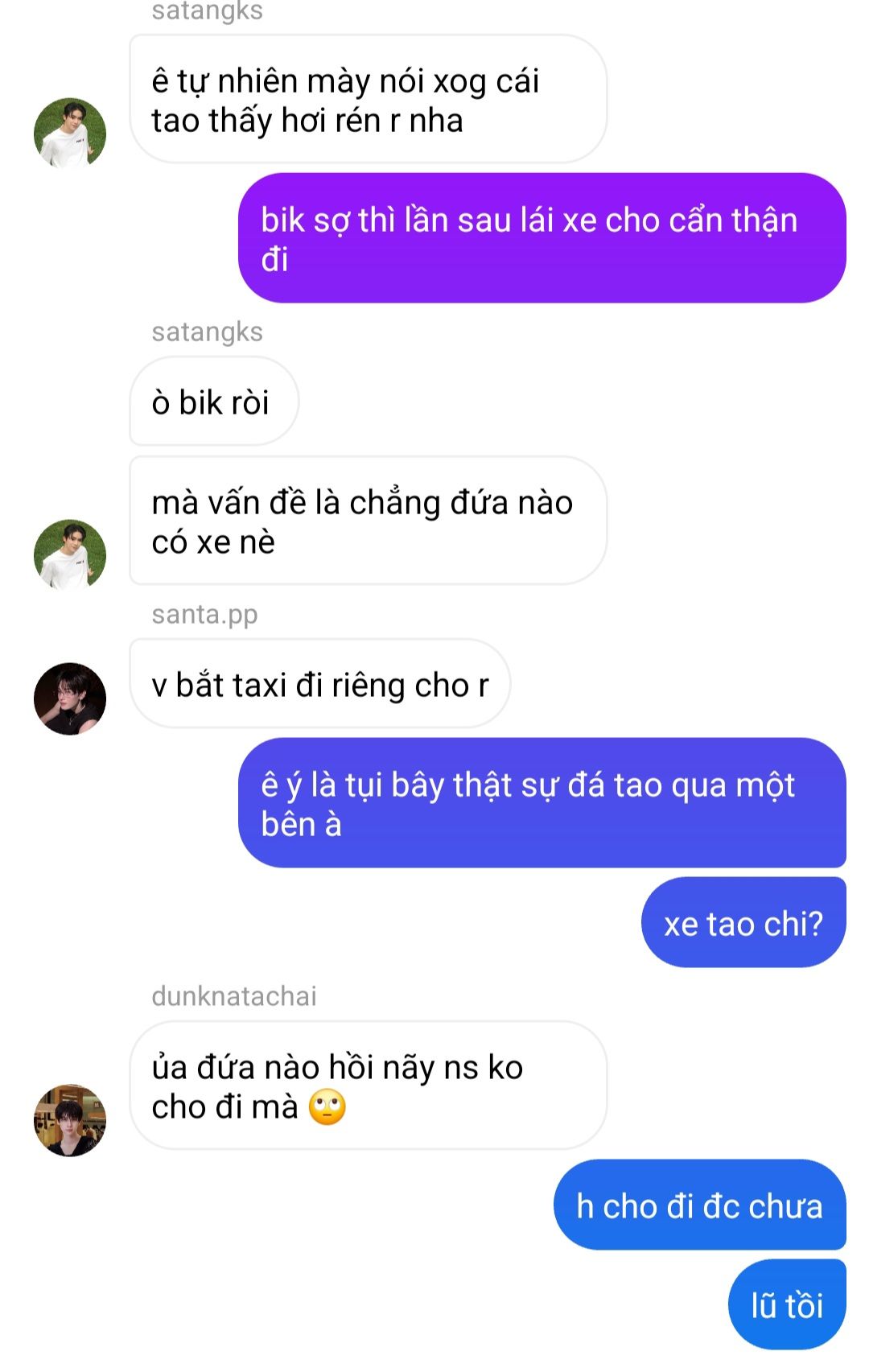
Task: View santa.pp's profile picture
Action: coord(70,698)
